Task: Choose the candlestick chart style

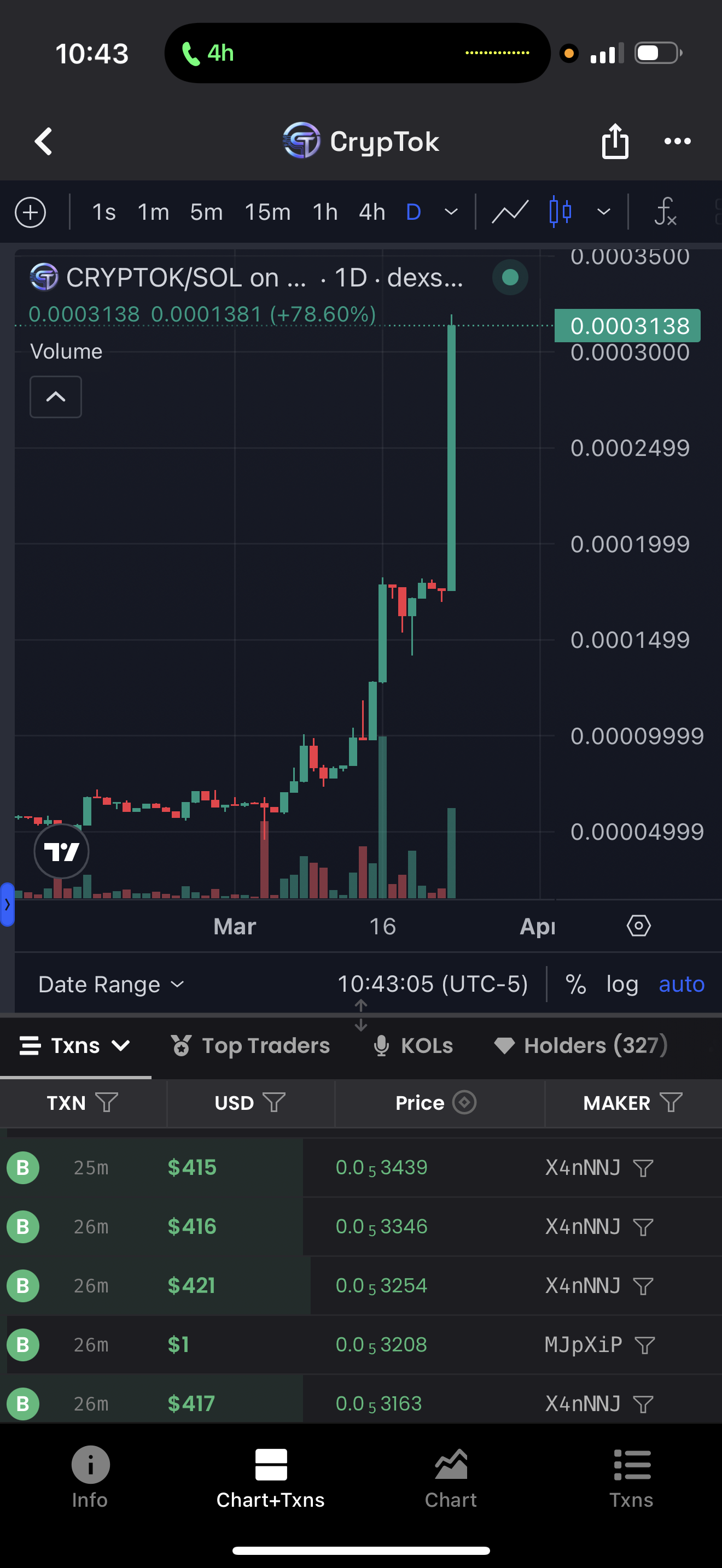Action: coord(560,213)
